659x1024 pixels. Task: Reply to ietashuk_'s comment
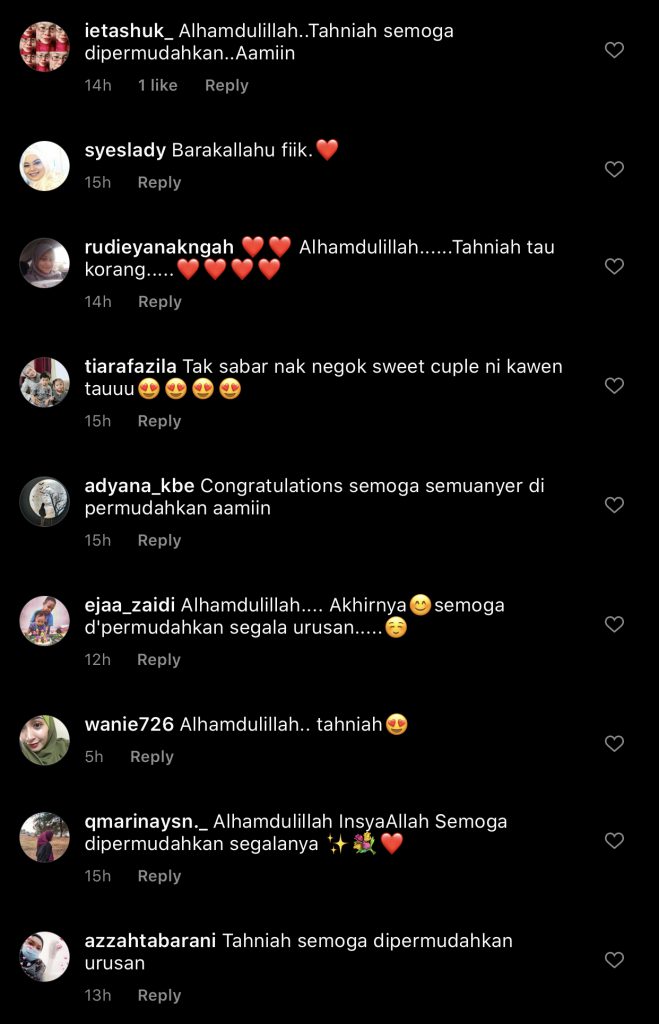click(226, 86)
